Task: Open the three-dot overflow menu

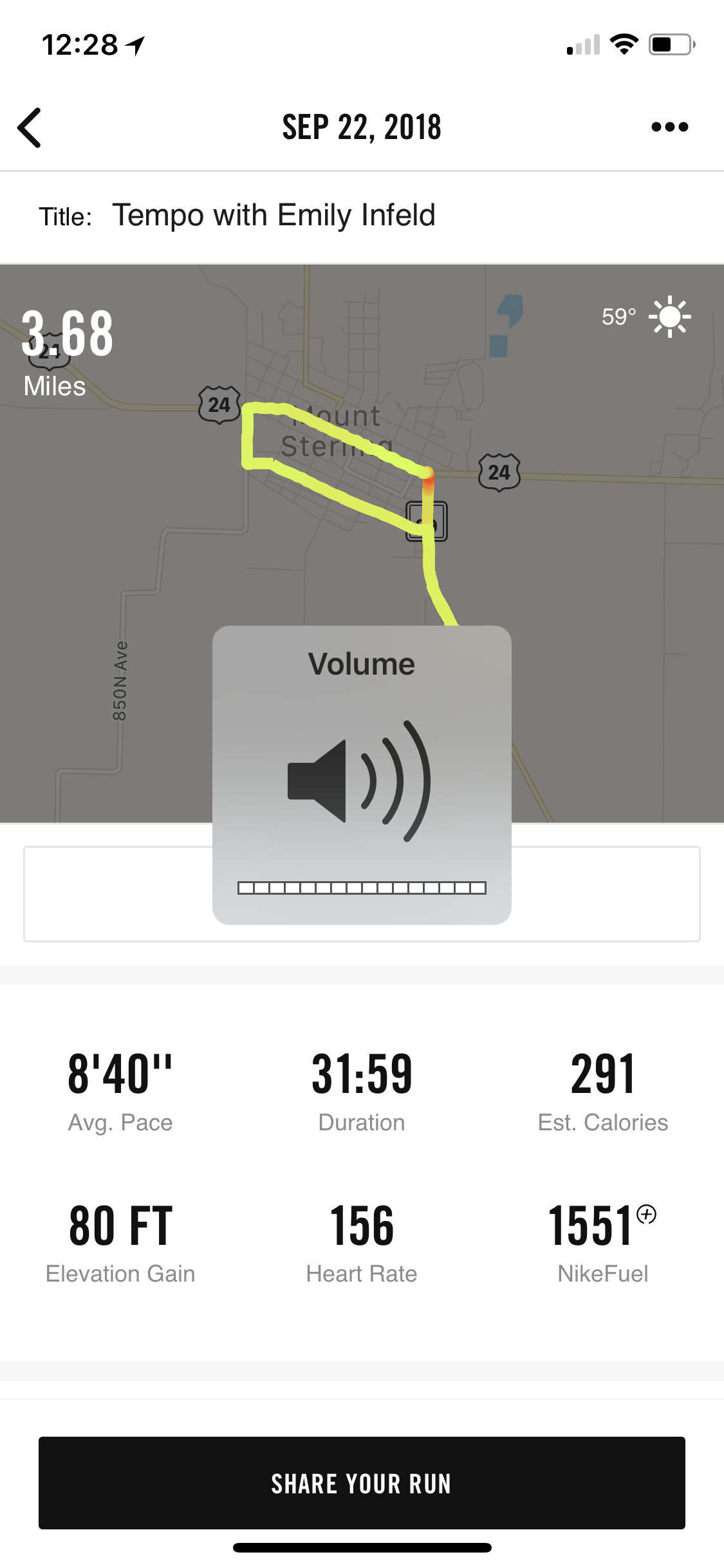Action: point(669,127)
